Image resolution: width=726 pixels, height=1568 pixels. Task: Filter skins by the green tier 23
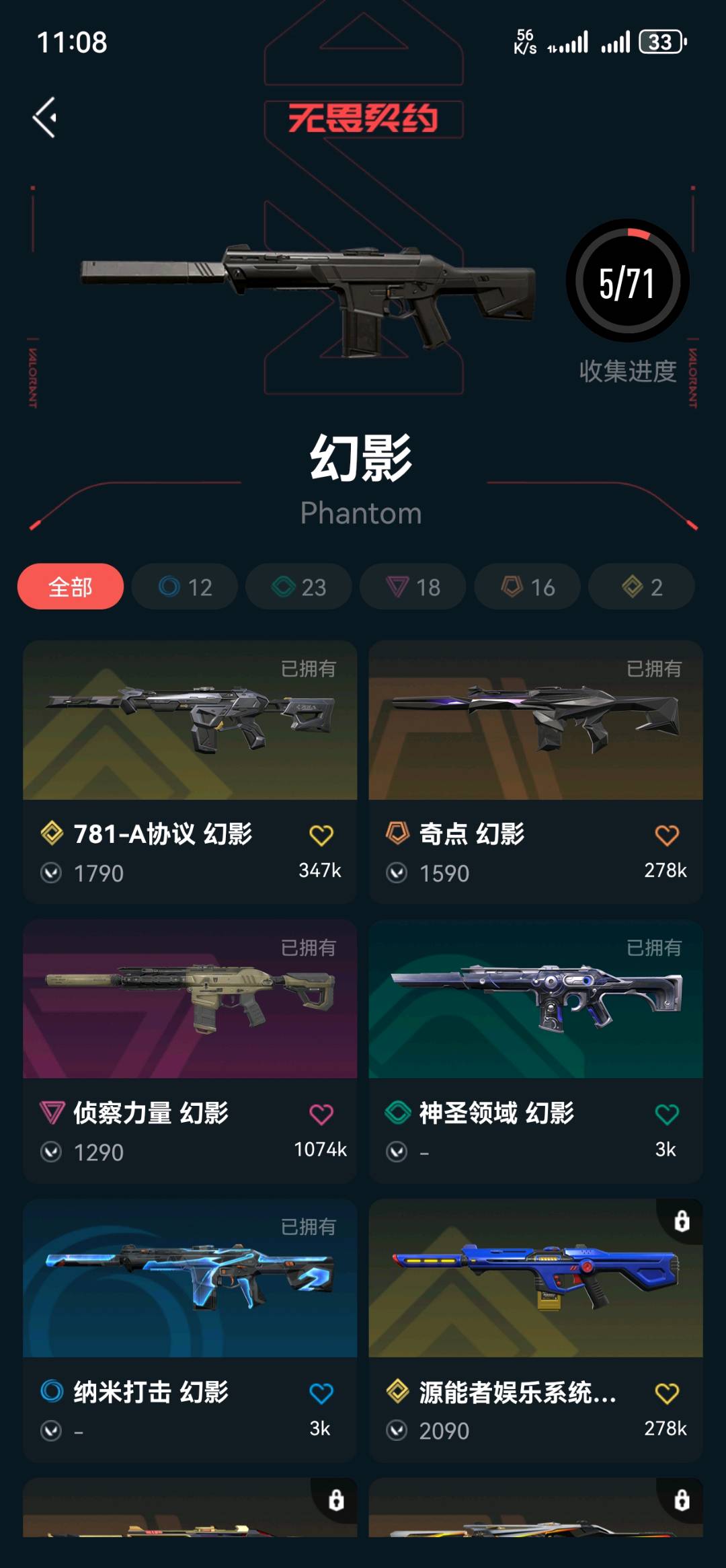pyautogui.click(x=299, y=587)
